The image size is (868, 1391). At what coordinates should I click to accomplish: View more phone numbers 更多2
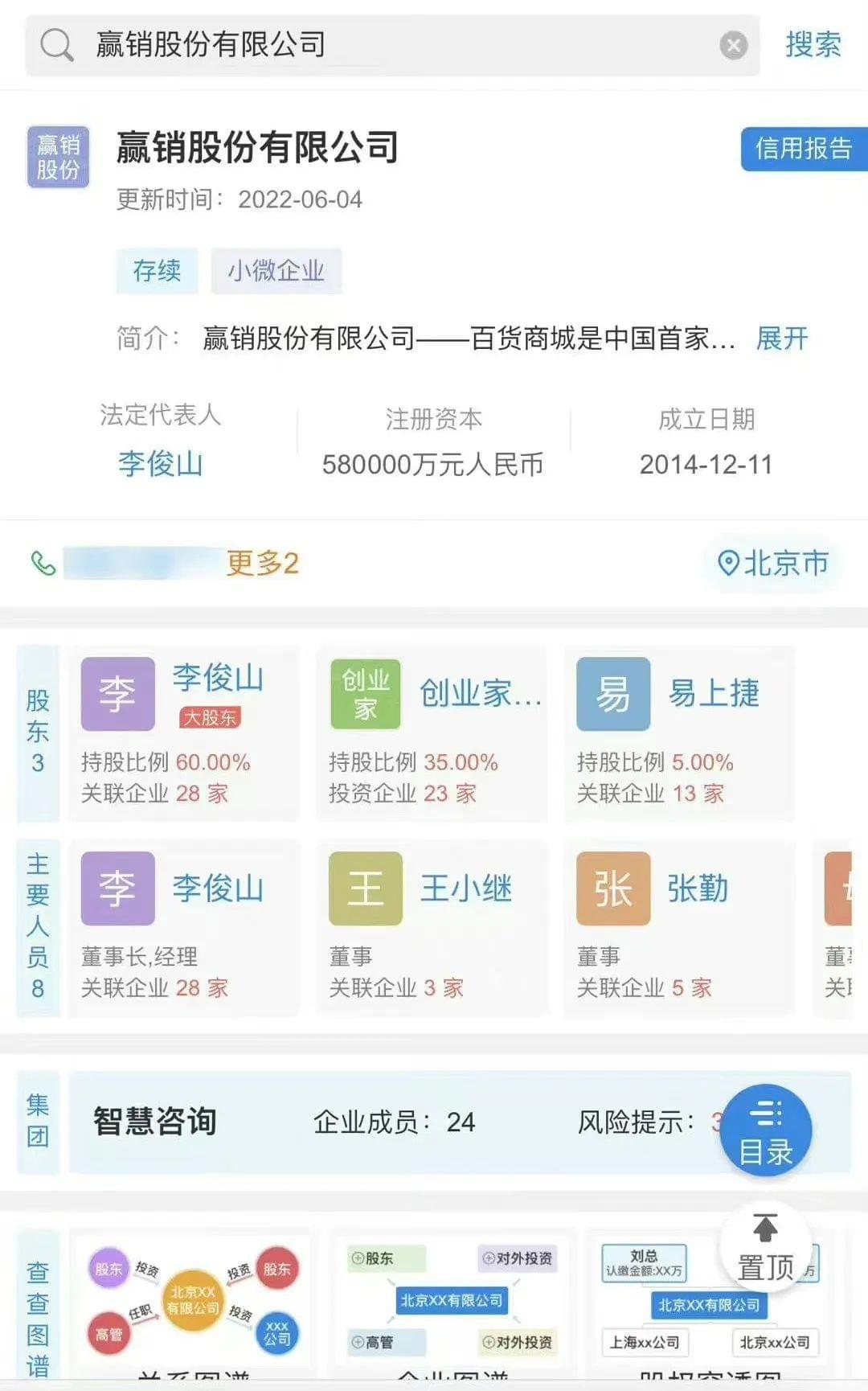[x=262, y=564]
